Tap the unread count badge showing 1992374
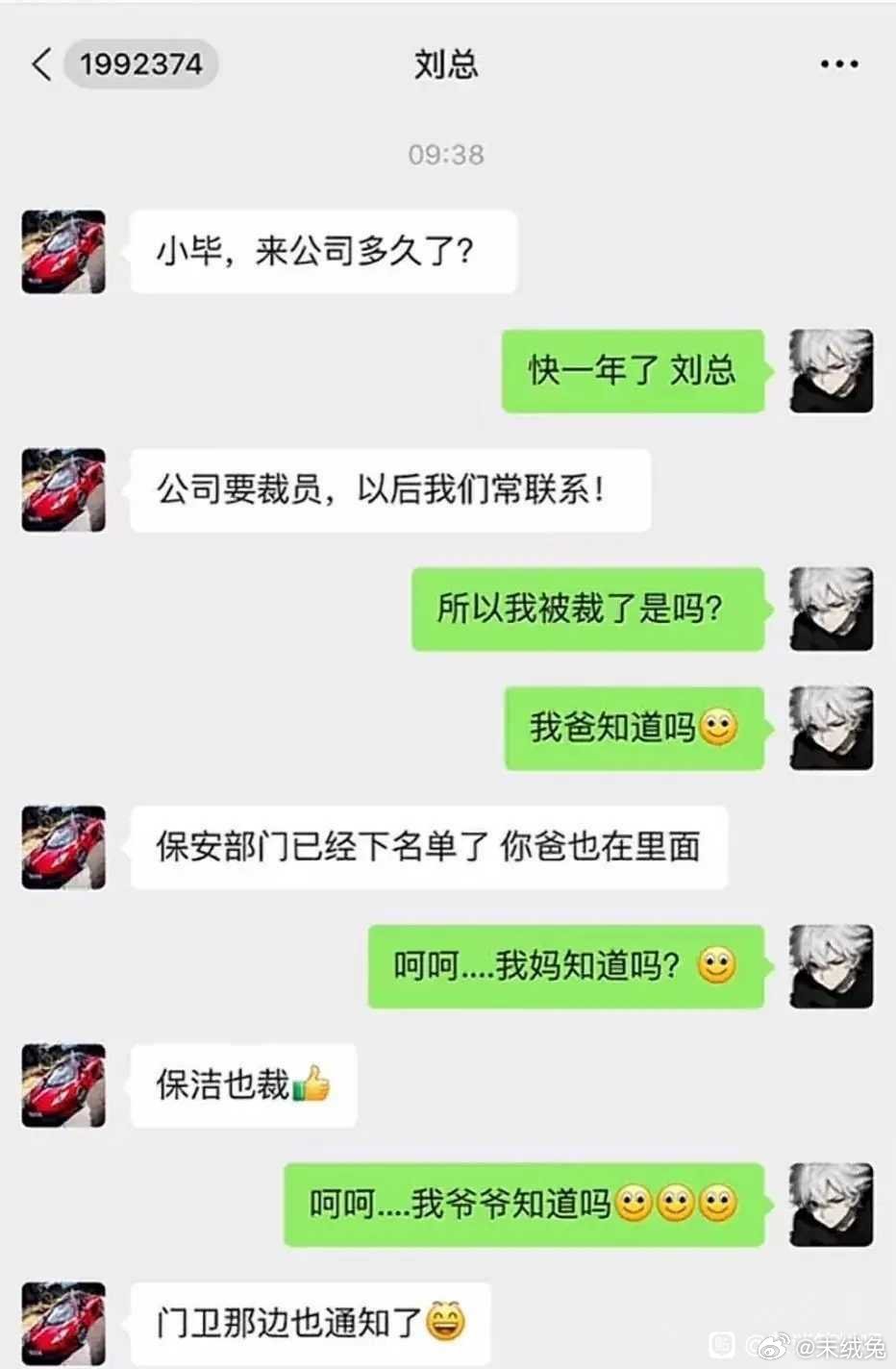This screenshot has height=1369, width=896. click(x=140, y=63)
